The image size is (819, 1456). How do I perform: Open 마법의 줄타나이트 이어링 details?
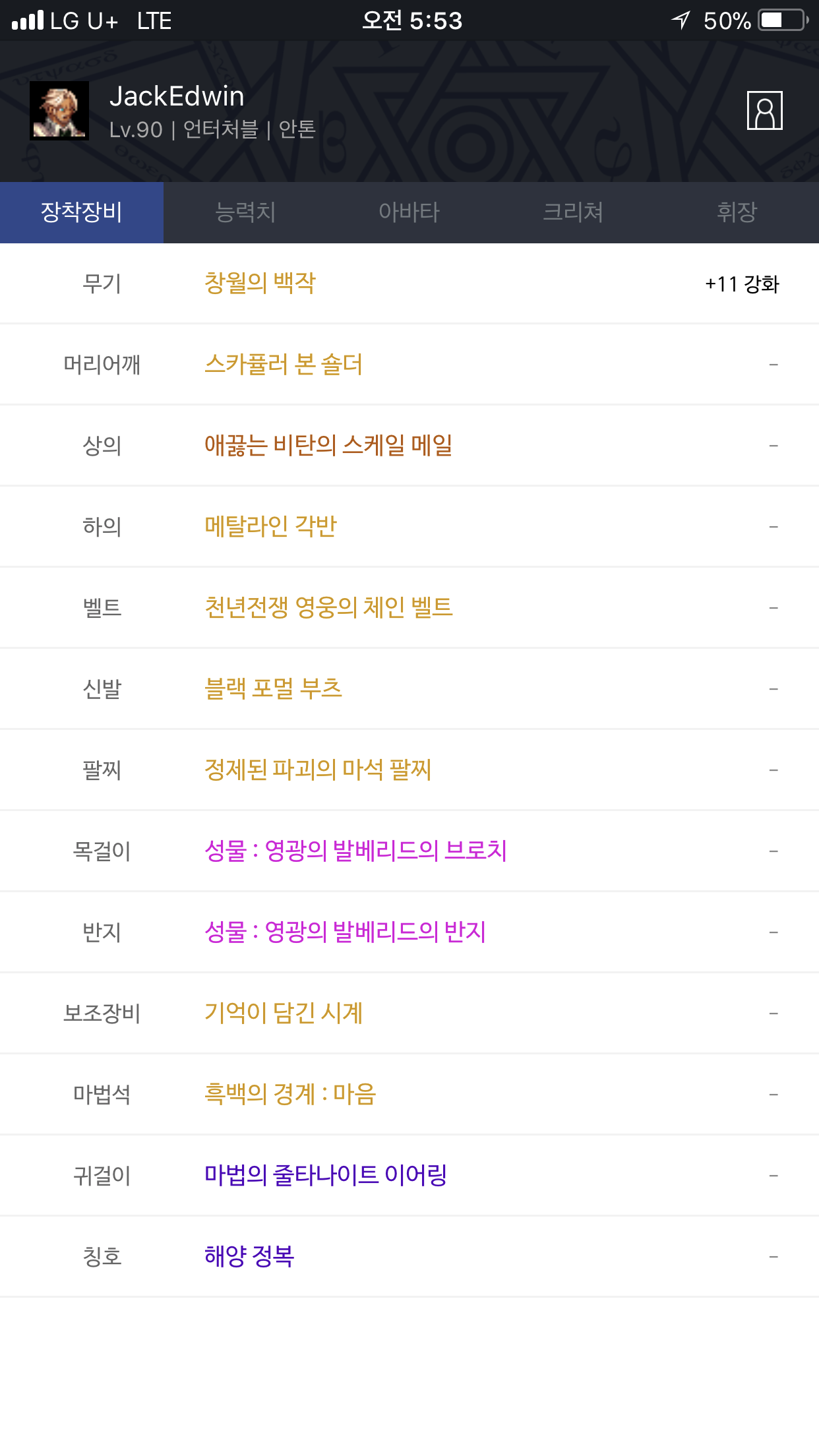409,1176
